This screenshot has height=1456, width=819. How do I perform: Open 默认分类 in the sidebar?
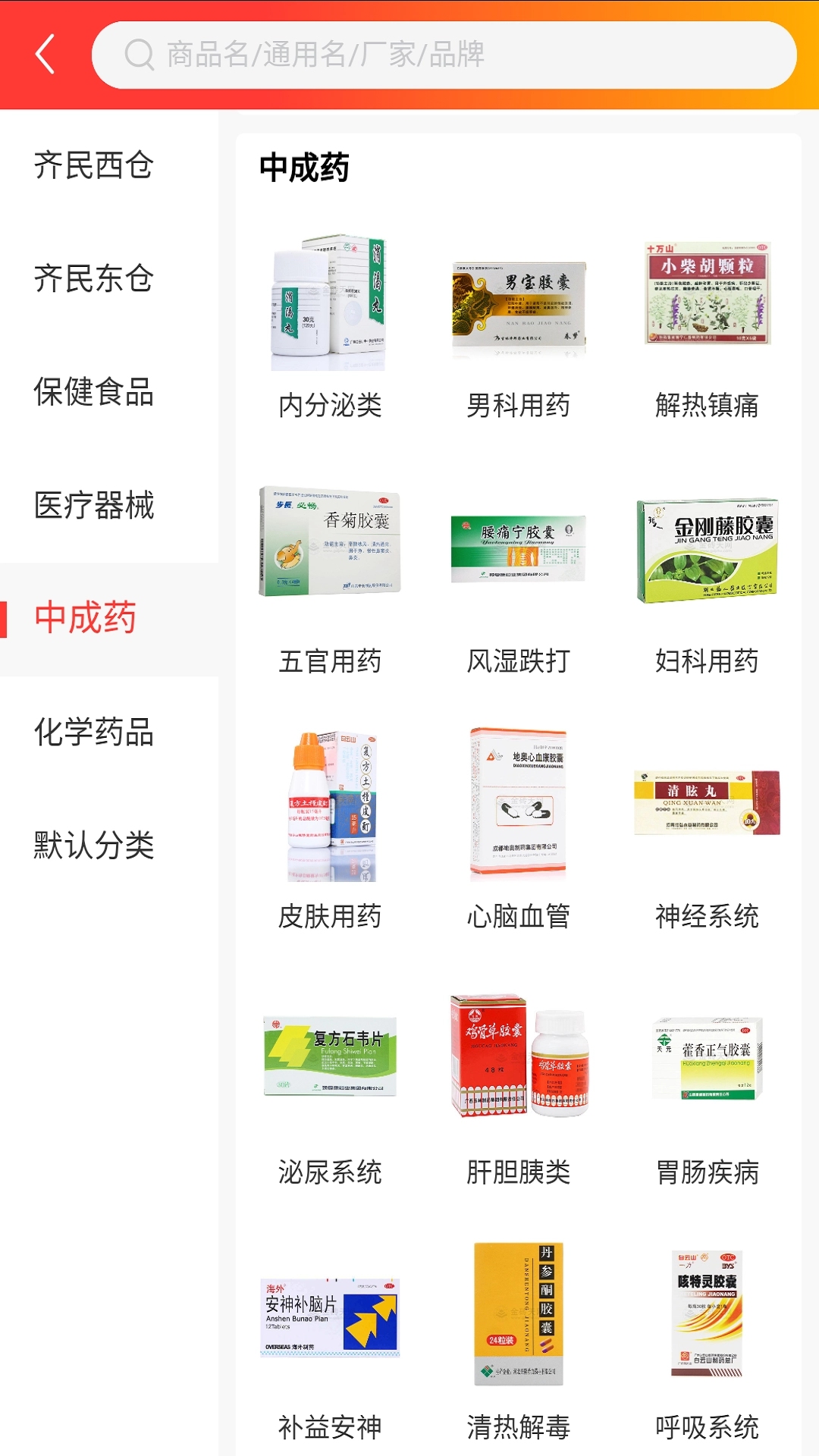click(x=94, y=845)
